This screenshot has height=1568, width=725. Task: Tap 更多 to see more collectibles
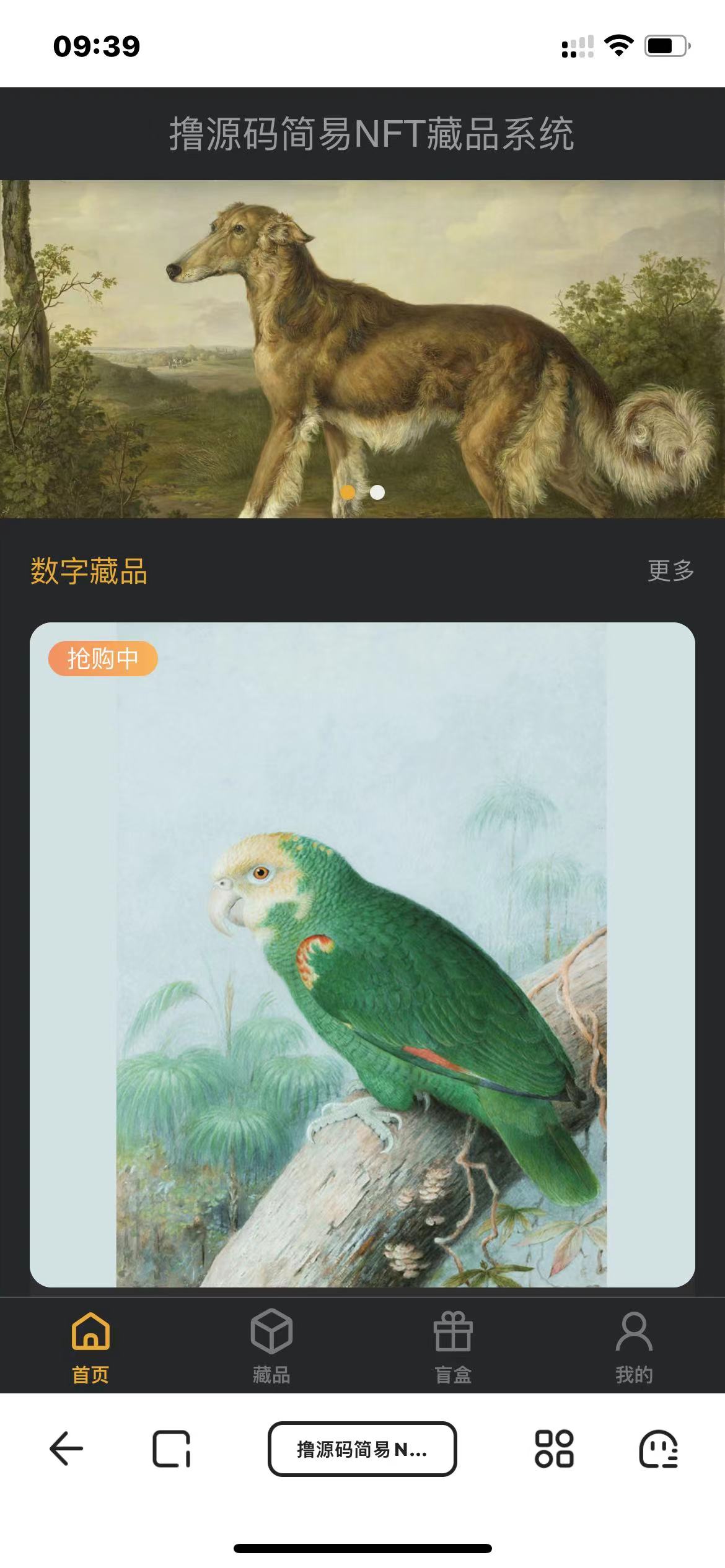[x=670, y=570]
